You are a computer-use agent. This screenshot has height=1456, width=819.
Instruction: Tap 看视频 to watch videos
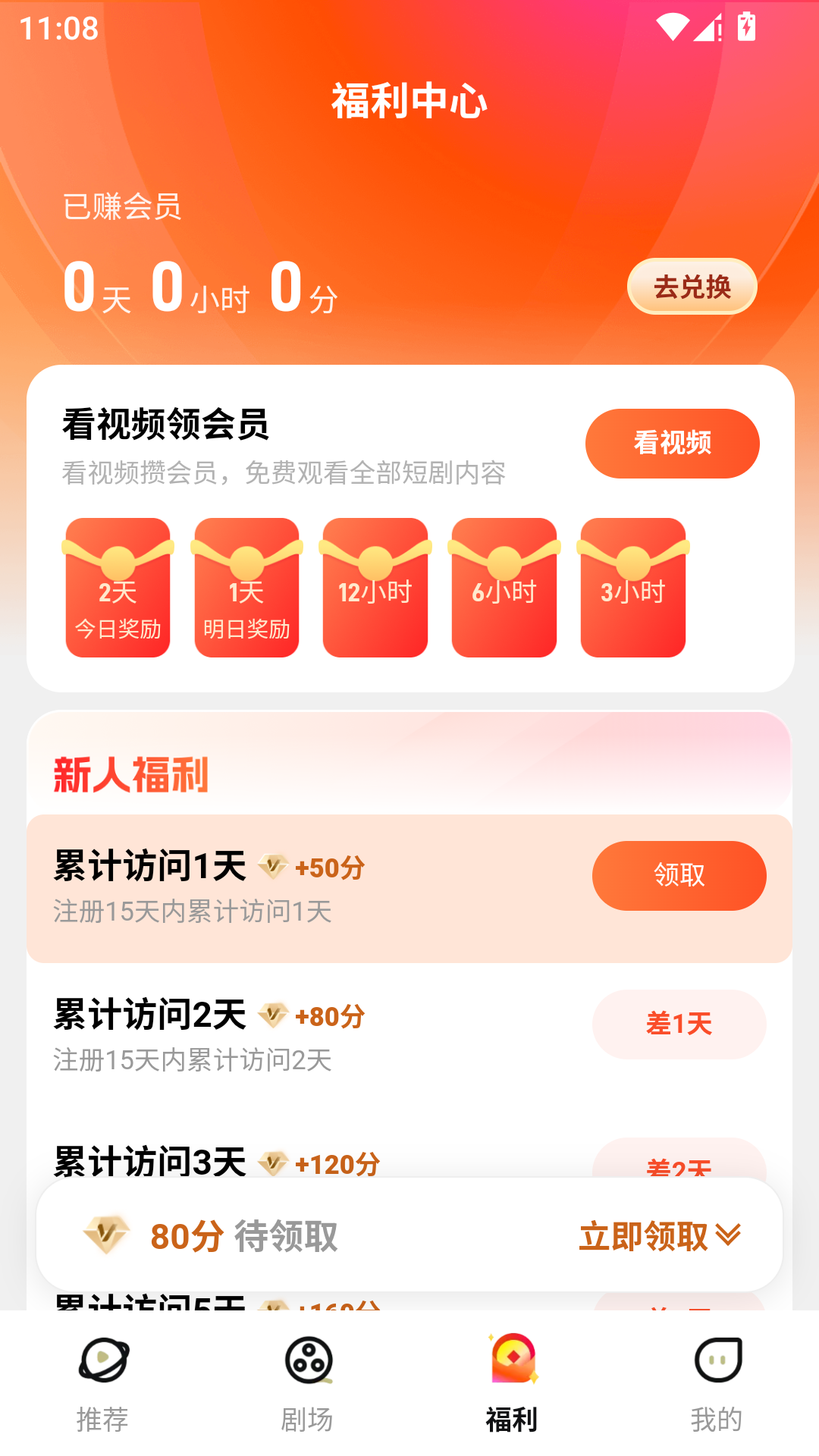672,444
